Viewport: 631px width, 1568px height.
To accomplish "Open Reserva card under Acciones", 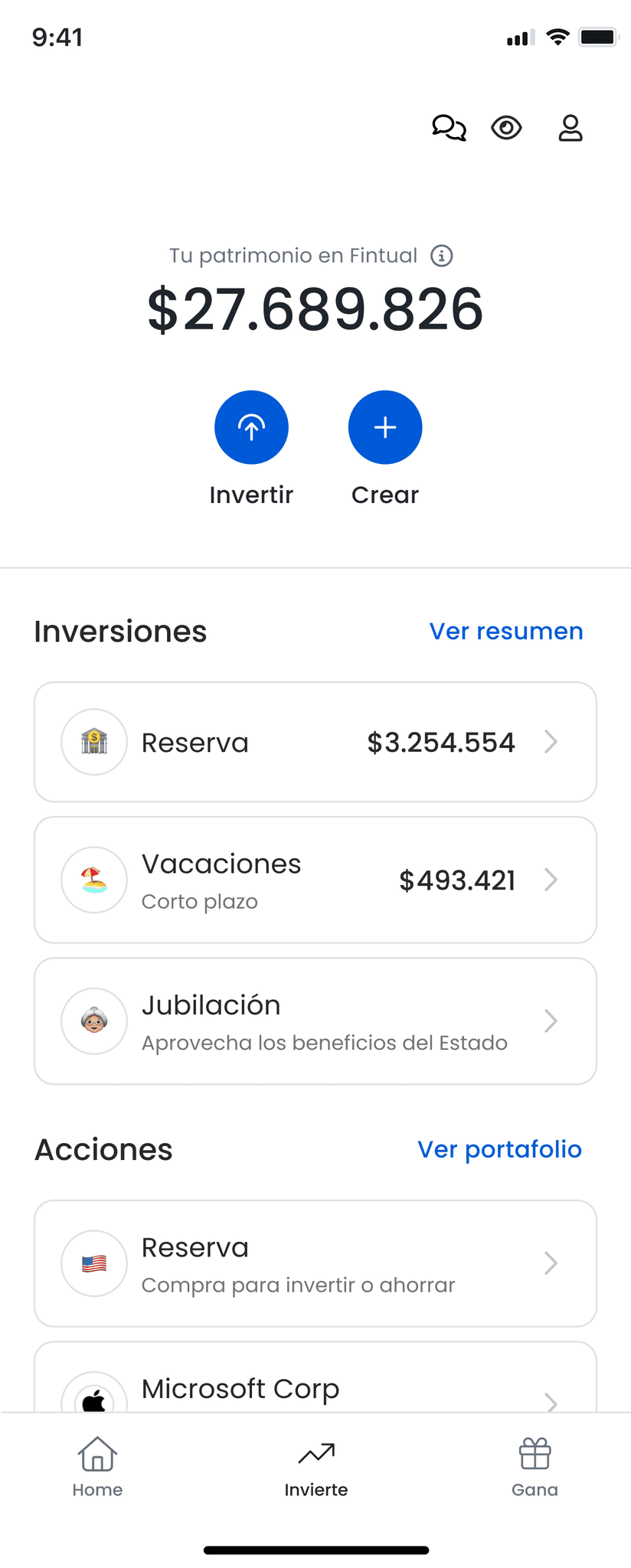I will pos(315,1263).
